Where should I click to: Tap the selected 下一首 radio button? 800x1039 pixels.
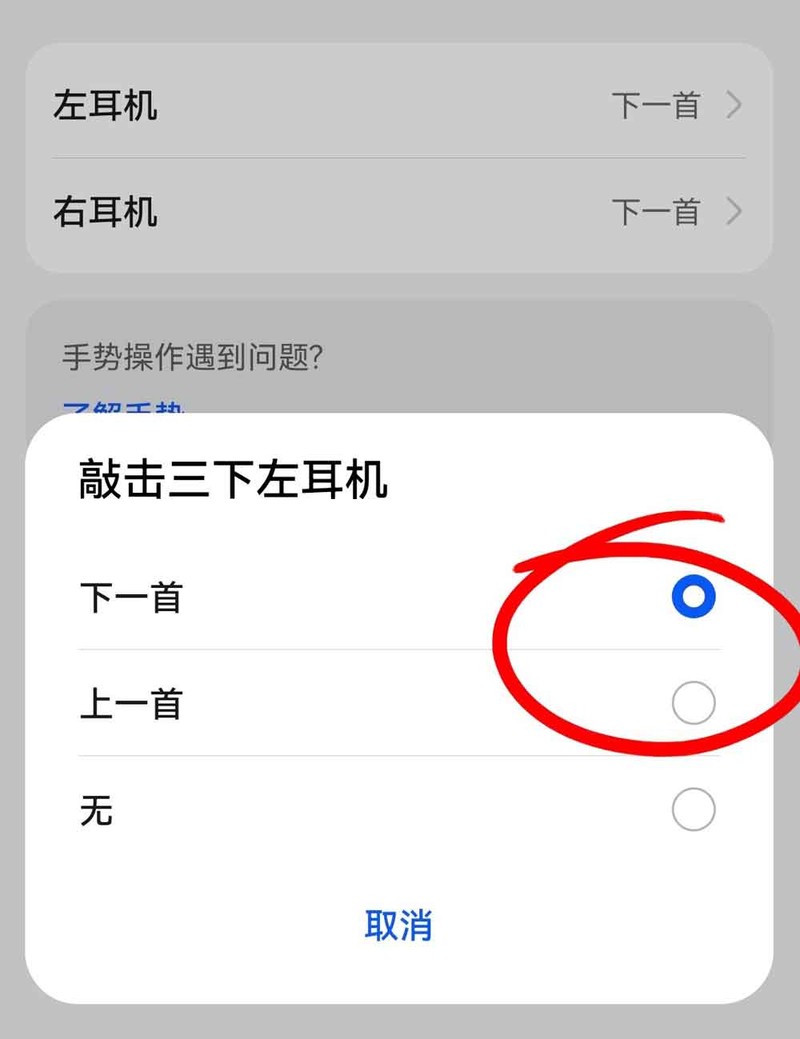tap(692, 597)
